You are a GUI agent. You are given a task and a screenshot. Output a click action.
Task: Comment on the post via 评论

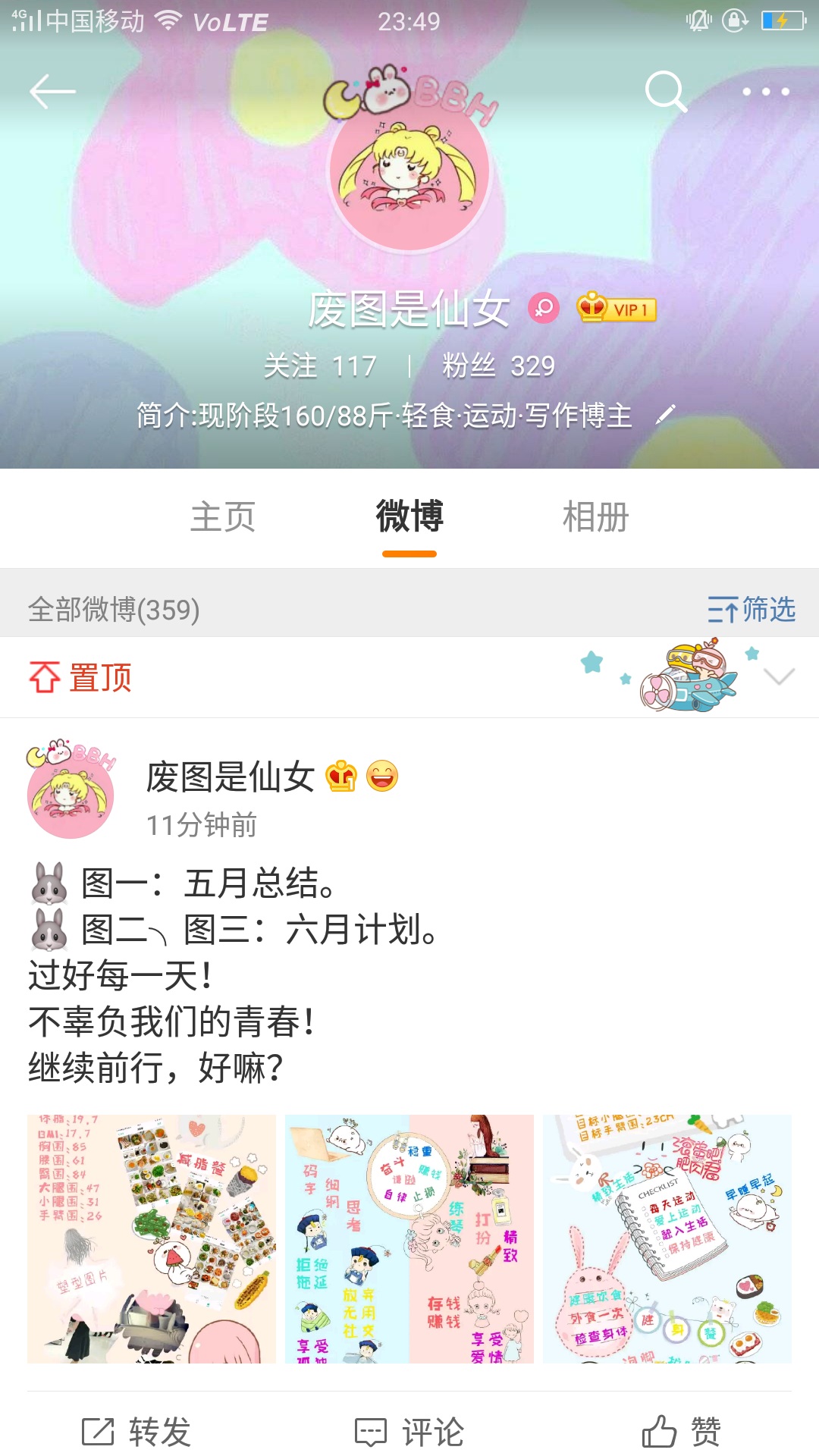[409, 1432]
